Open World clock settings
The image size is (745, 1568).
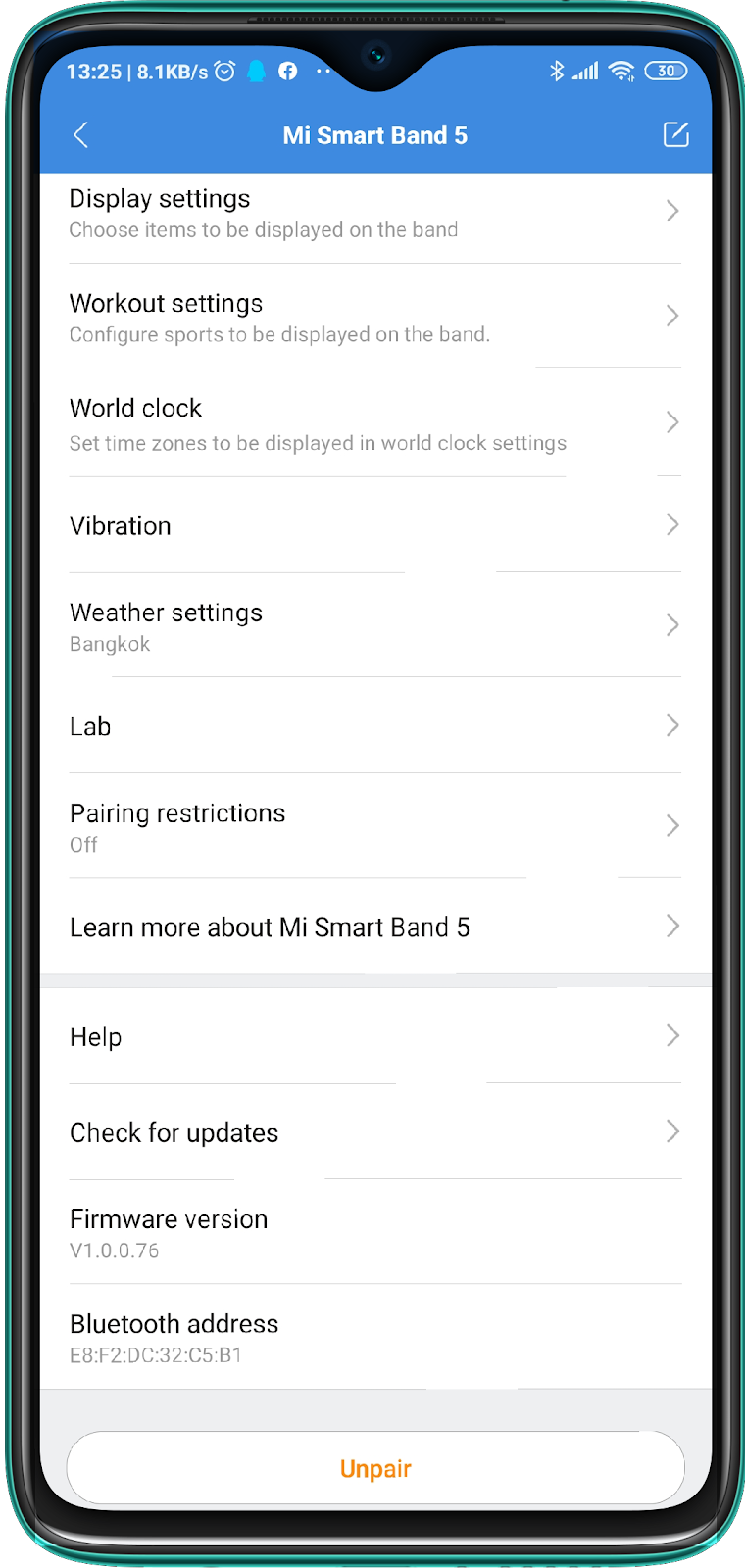374,424
